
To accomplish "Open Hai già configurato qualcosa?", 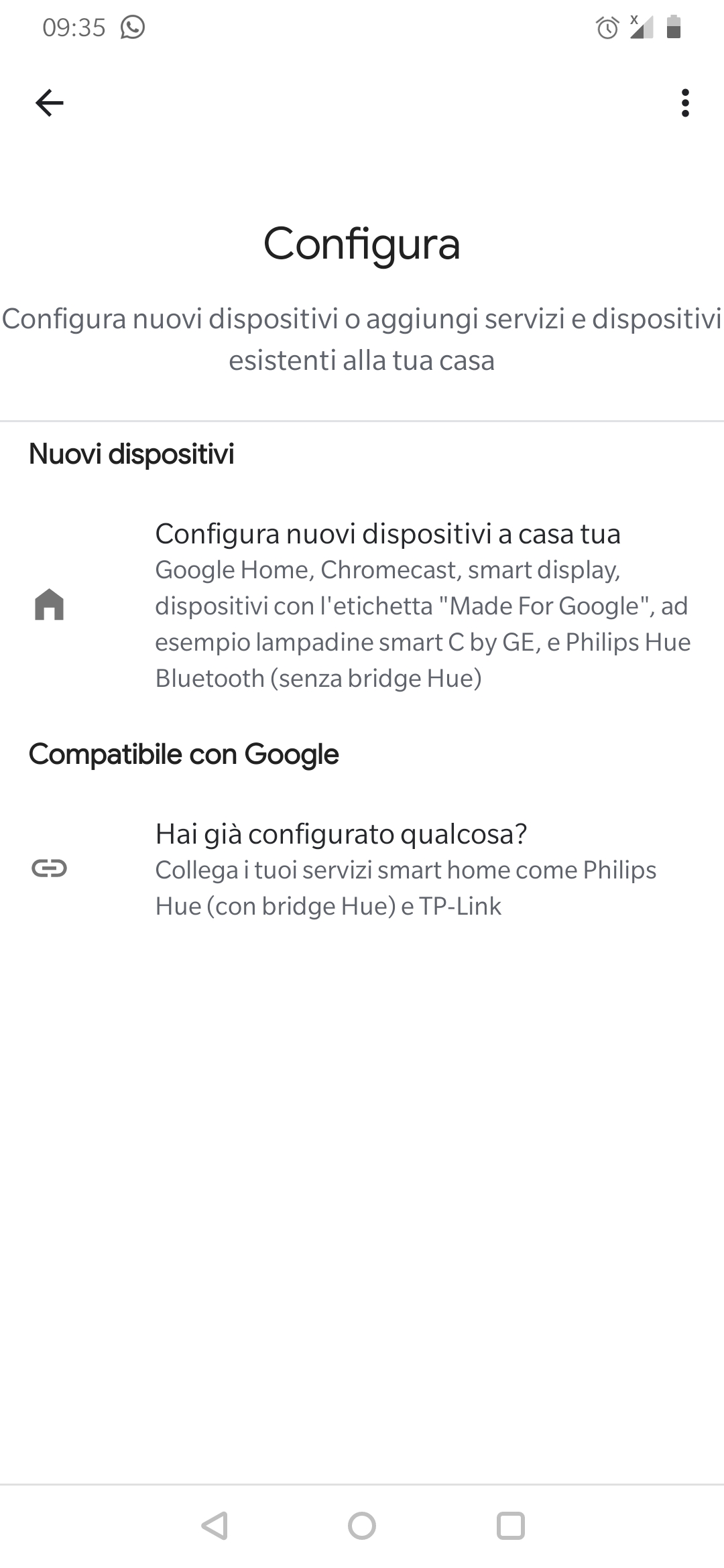I will pyautogui.click(x=362, y=869).
